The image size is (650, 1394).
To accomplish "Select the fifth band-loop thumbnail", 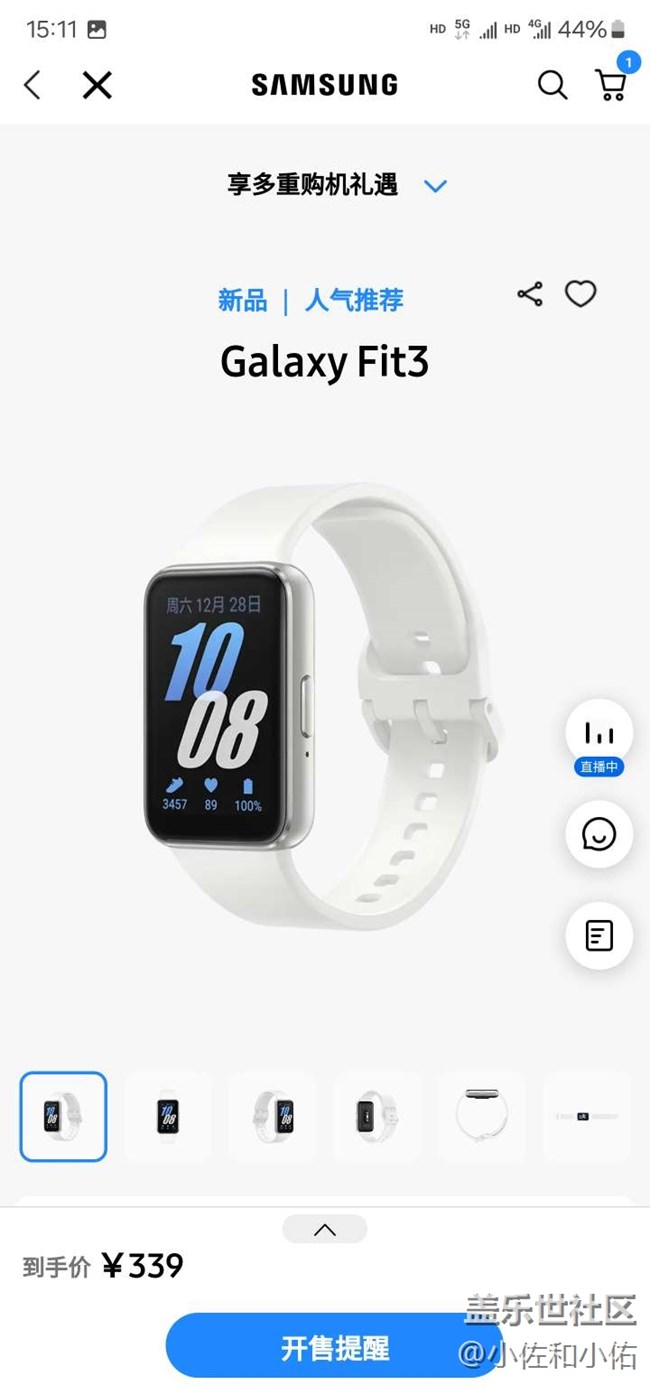I will pos(481,1116).
